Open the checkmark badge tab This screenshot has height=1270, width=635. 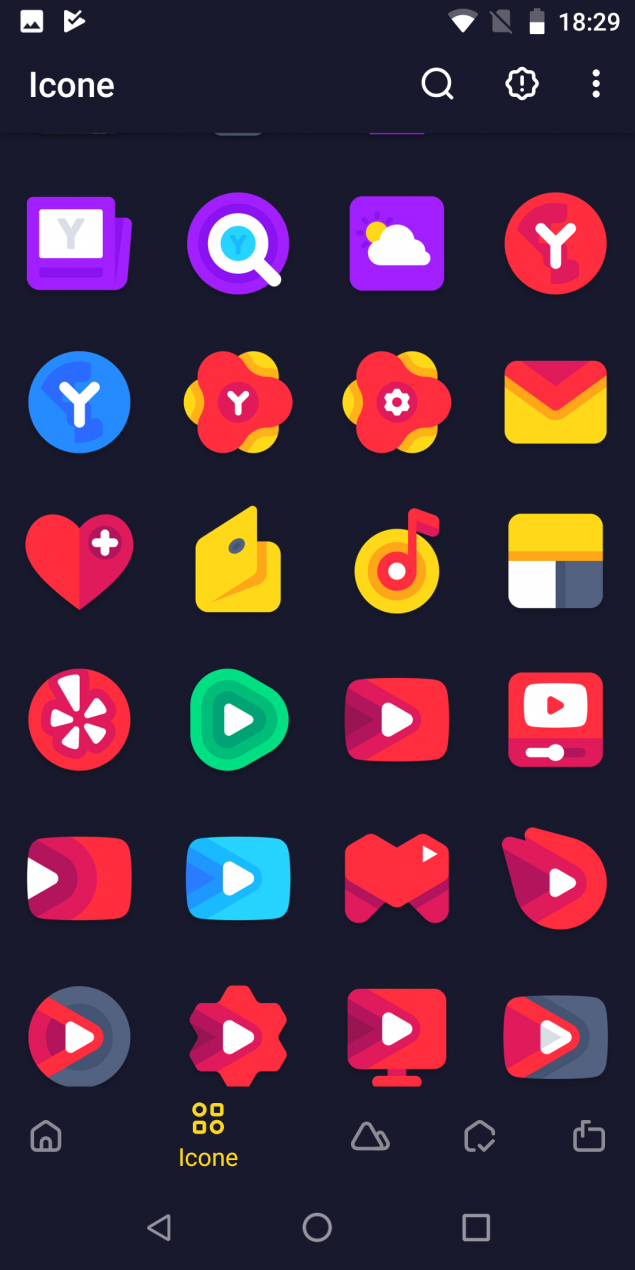480,1136
